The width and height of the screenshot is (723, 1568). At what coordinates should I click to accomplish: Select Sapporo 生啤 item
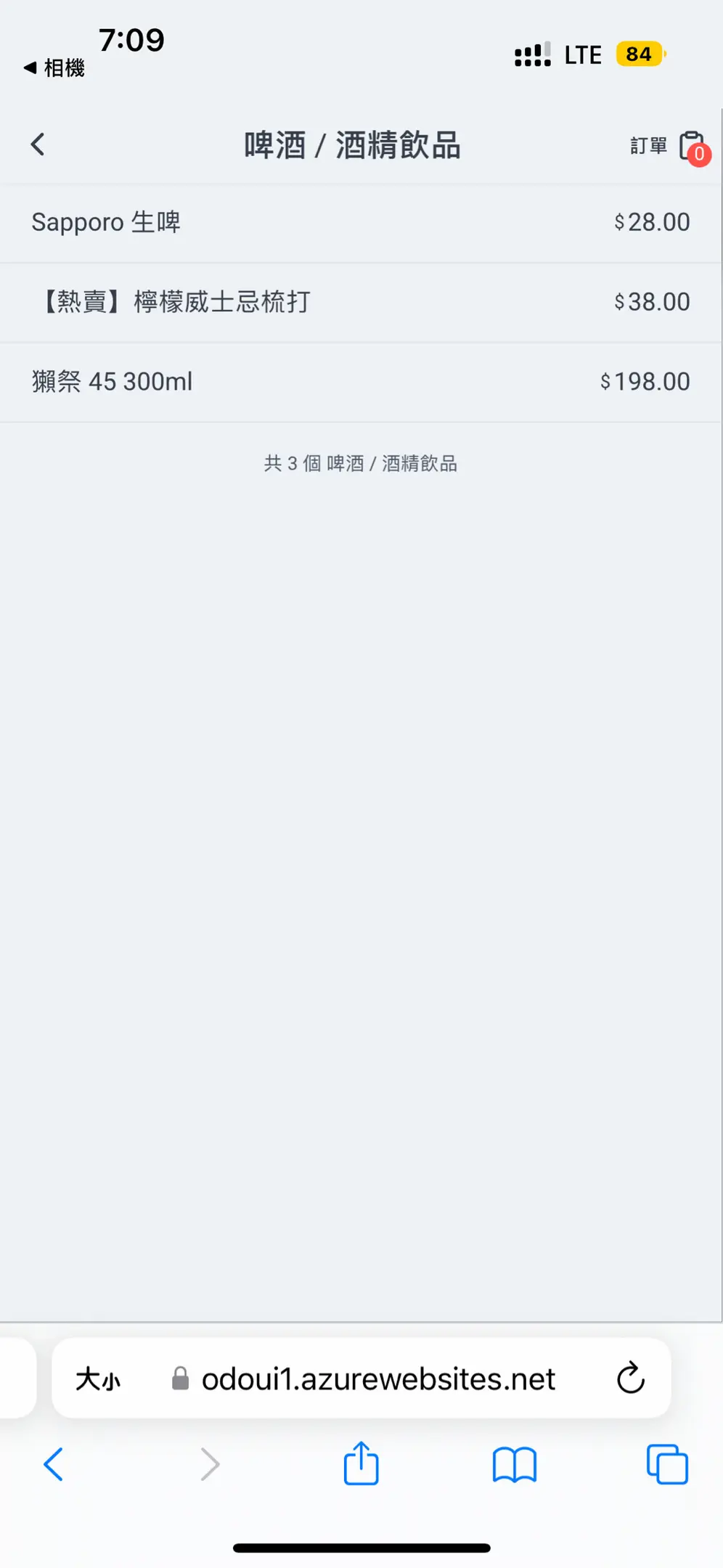(360, 222)
